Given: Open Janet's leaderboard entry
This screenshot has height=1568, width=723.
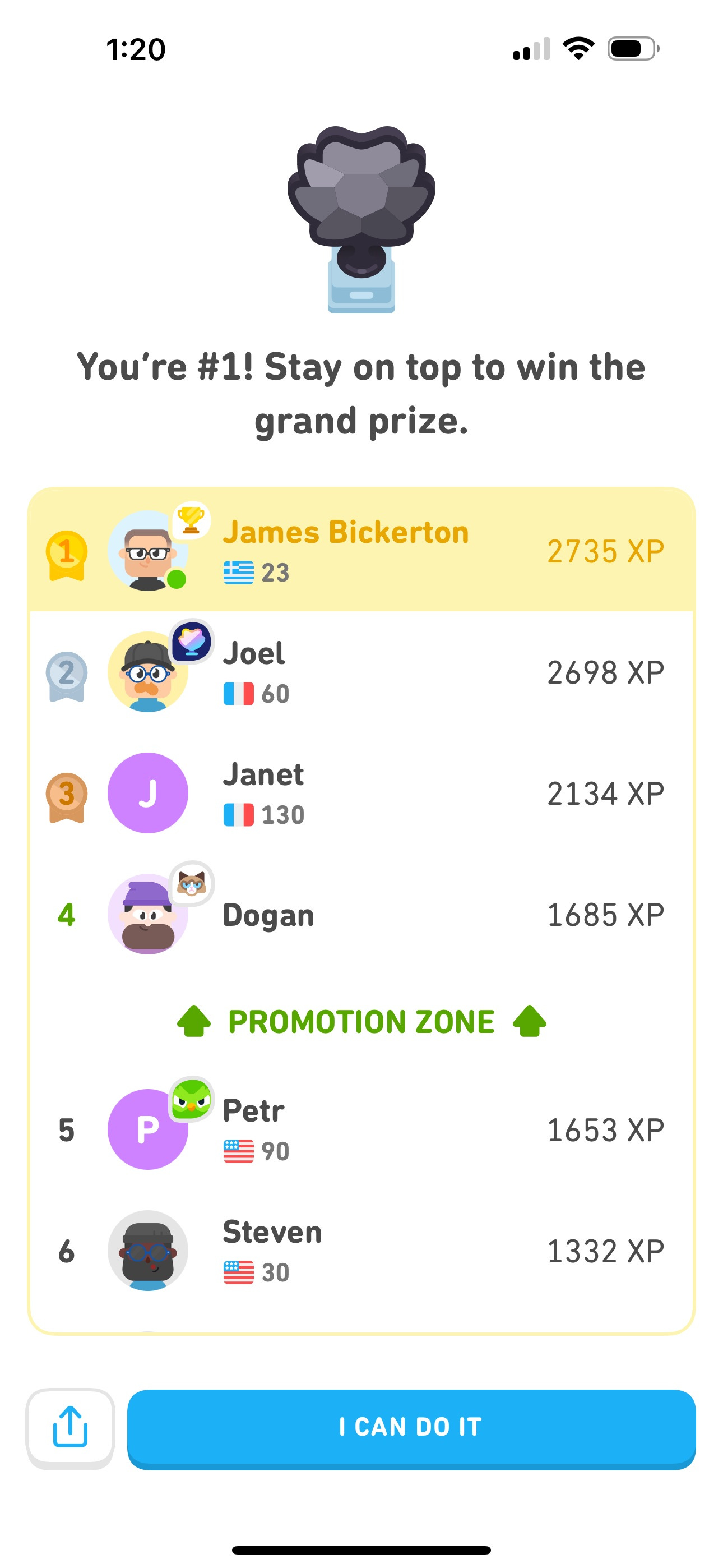Looking at the screenshot, I should click(361, 793).
